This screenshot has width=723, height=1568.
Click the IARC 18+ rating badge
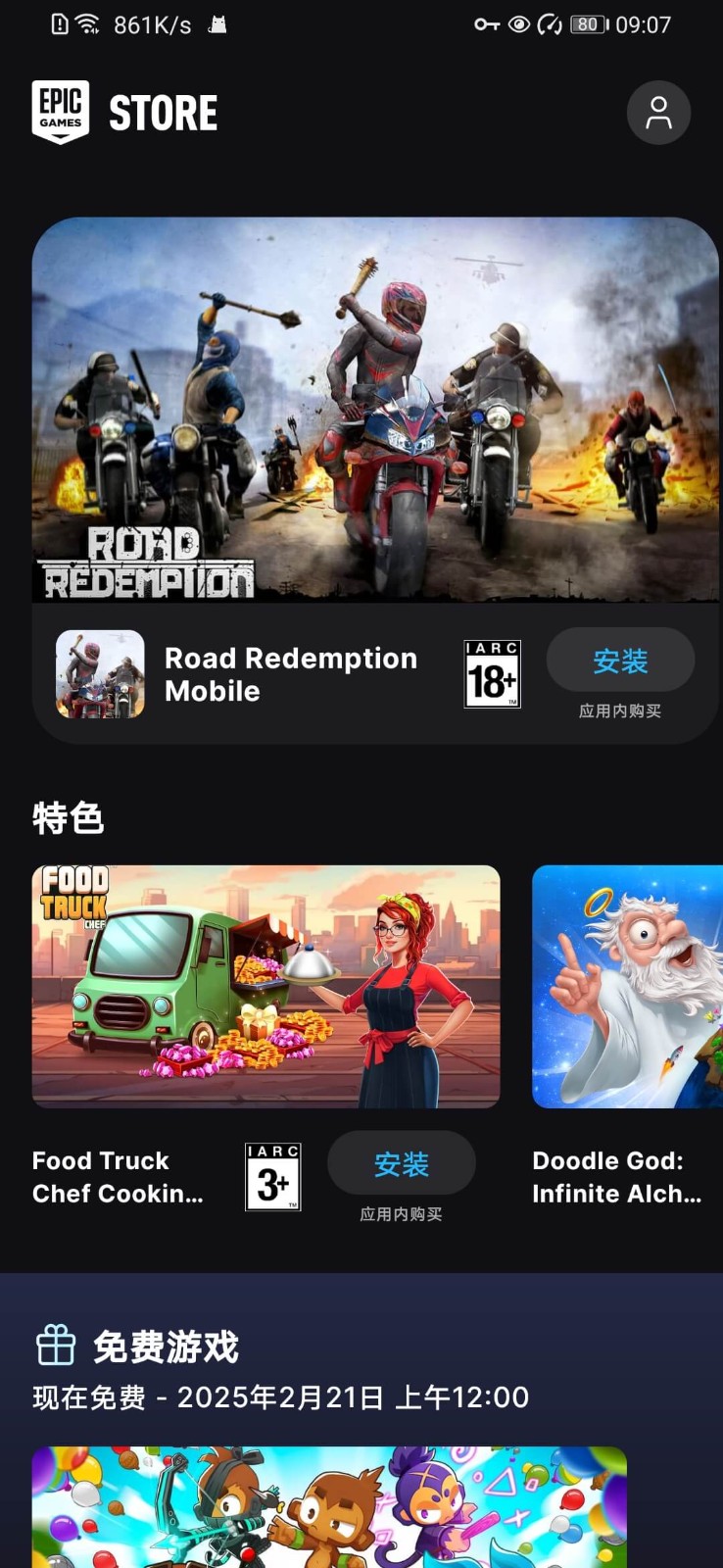tap(493, 673)
